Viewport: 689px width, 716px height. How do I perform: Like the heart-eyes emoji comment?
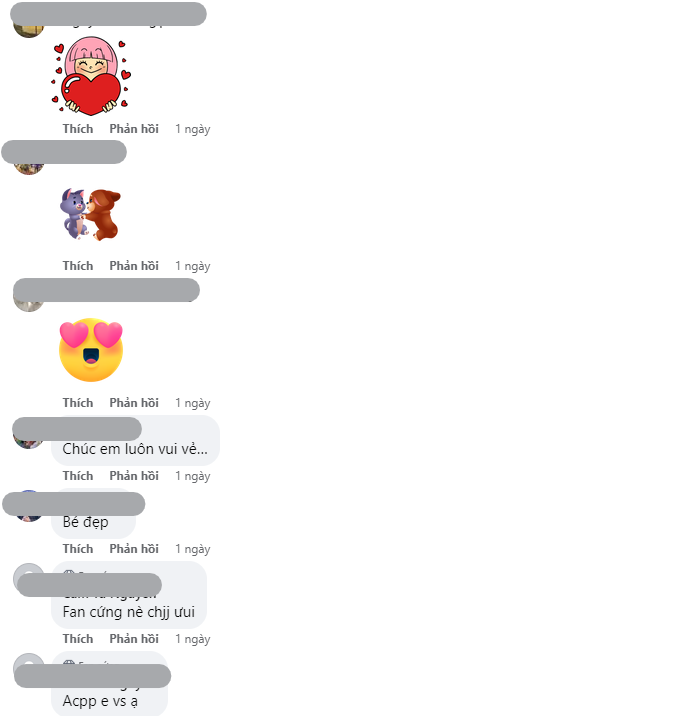(77, 403)
